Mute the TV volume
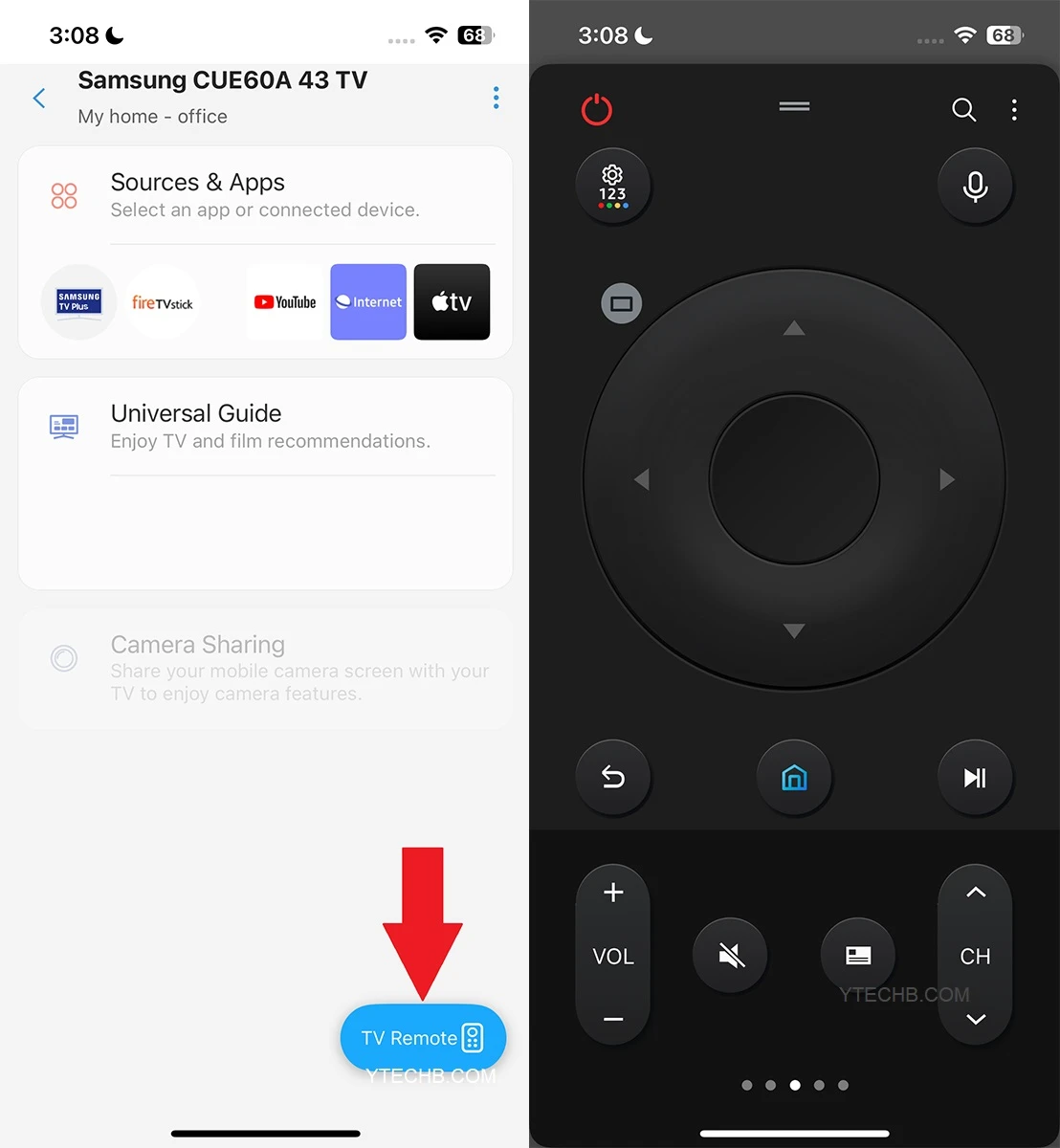 pos(730,955)
